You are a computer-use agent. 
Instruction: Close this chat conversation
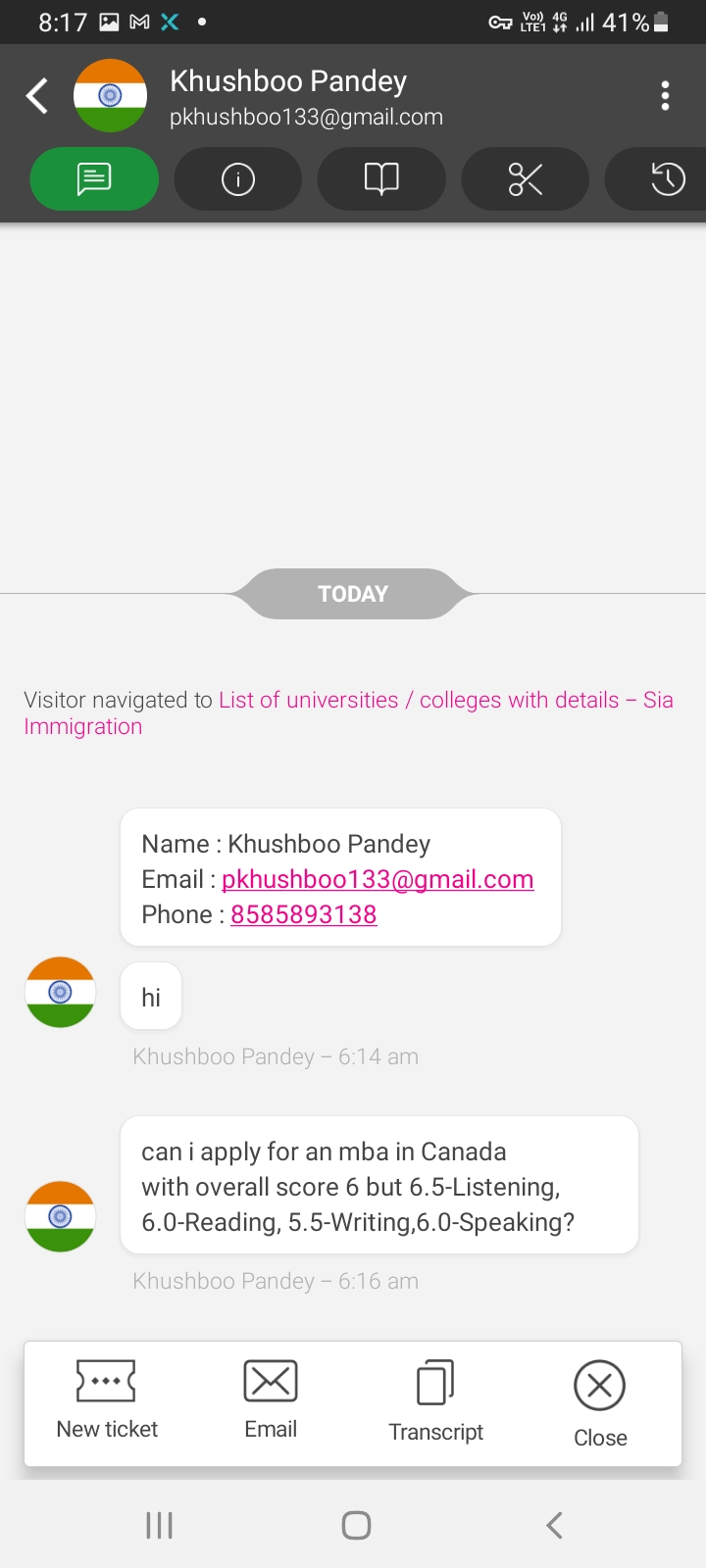pos(600,1405)
